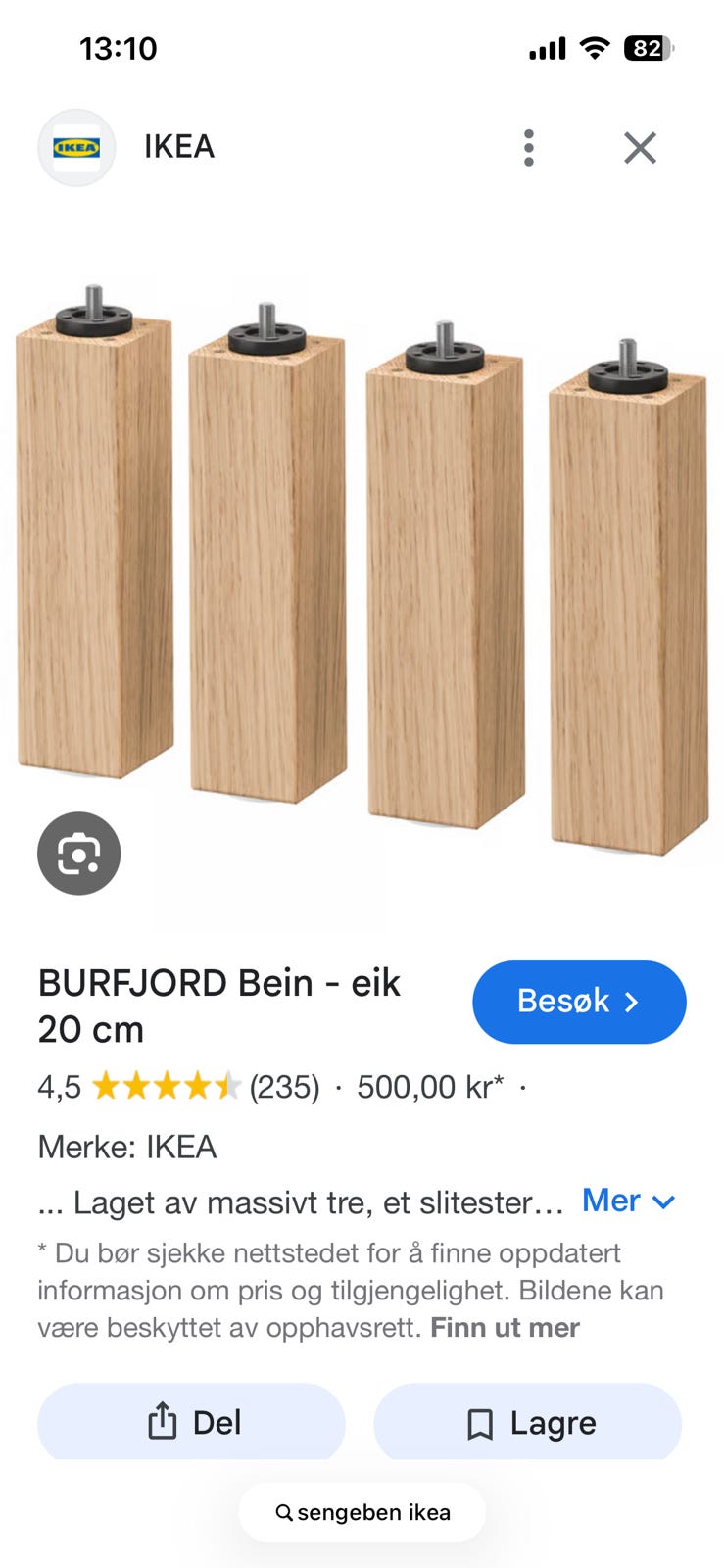Screen dimensions: 724x1568
Task: Open Finn ut mer copyright info
Action: pyautogui.click(x=504, y=1326)
